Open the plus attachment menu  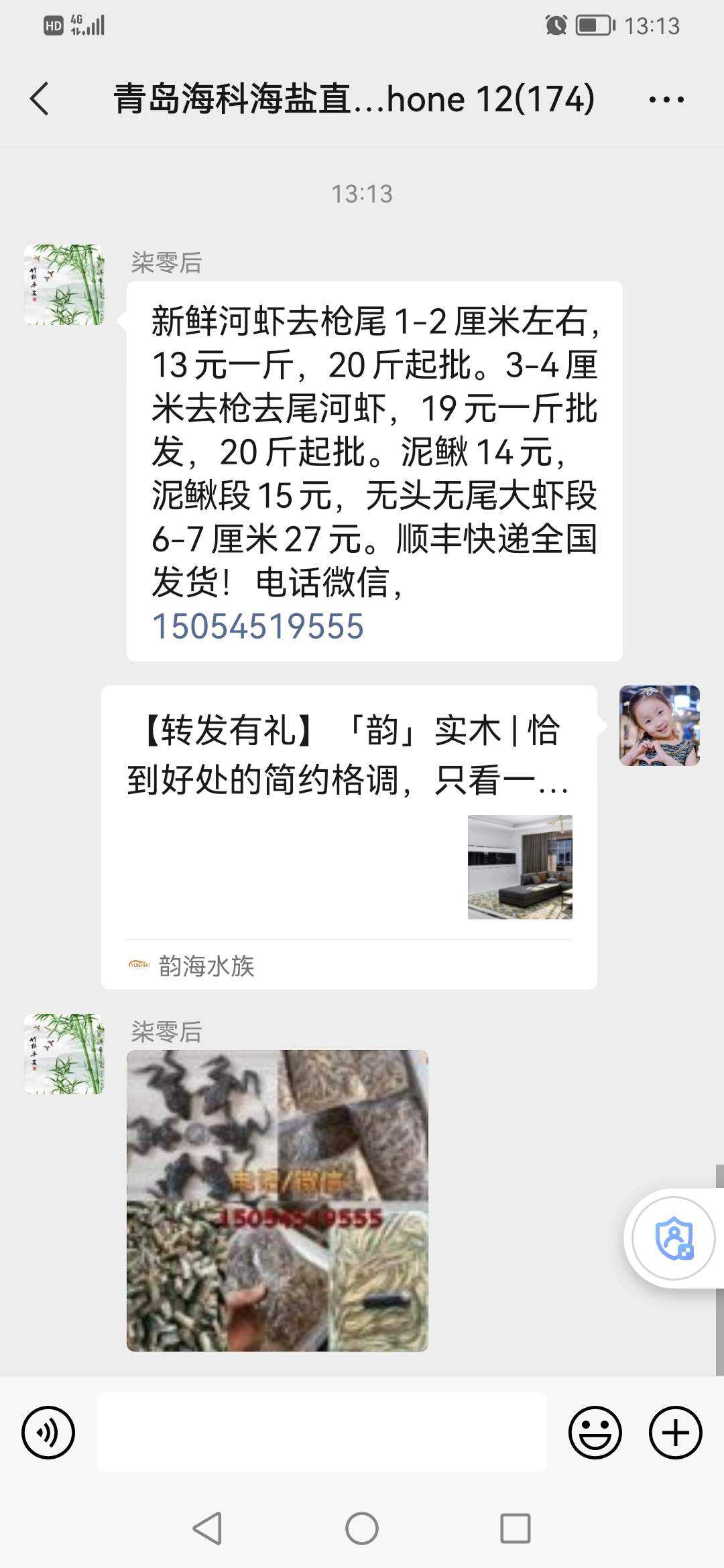(x=675, y=1433)
